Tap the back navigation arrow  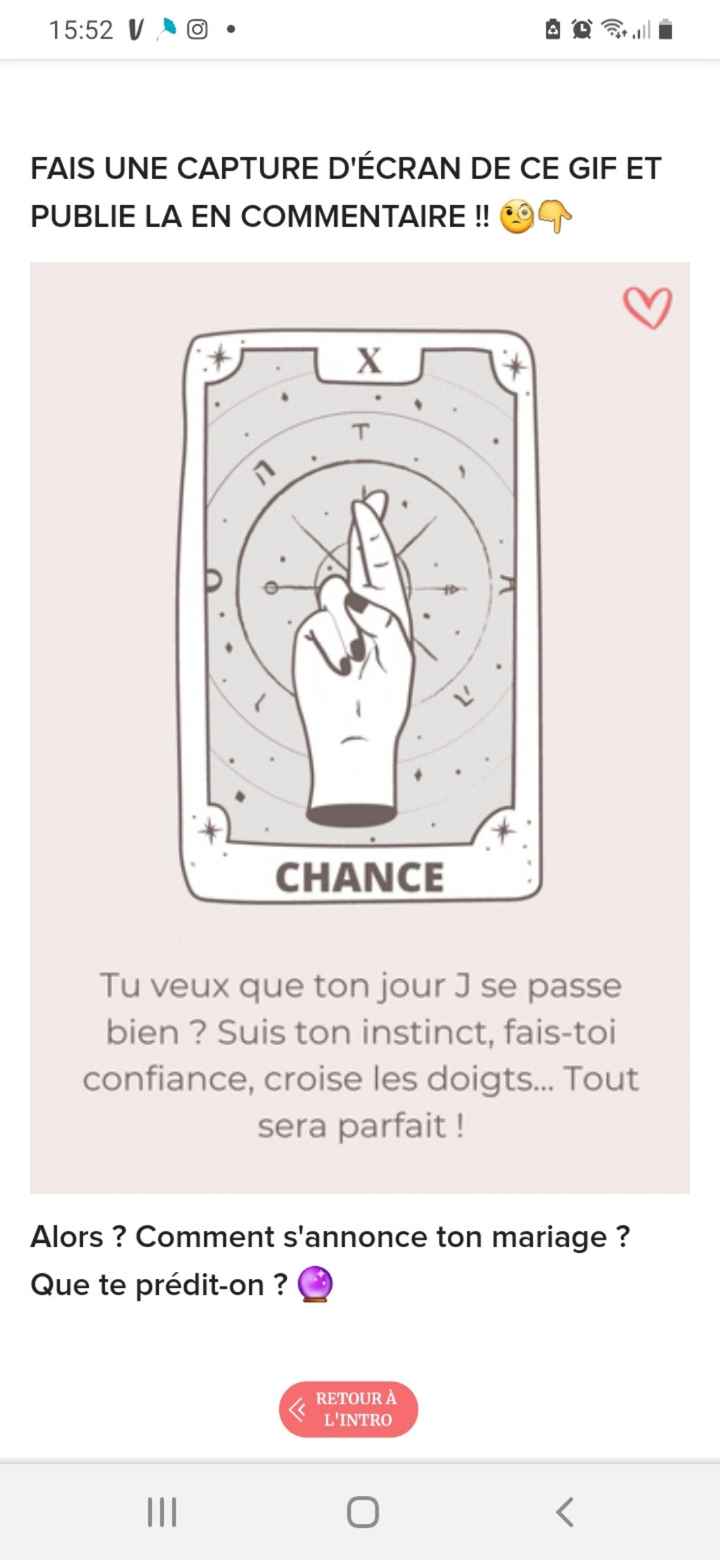[563, 1512]
